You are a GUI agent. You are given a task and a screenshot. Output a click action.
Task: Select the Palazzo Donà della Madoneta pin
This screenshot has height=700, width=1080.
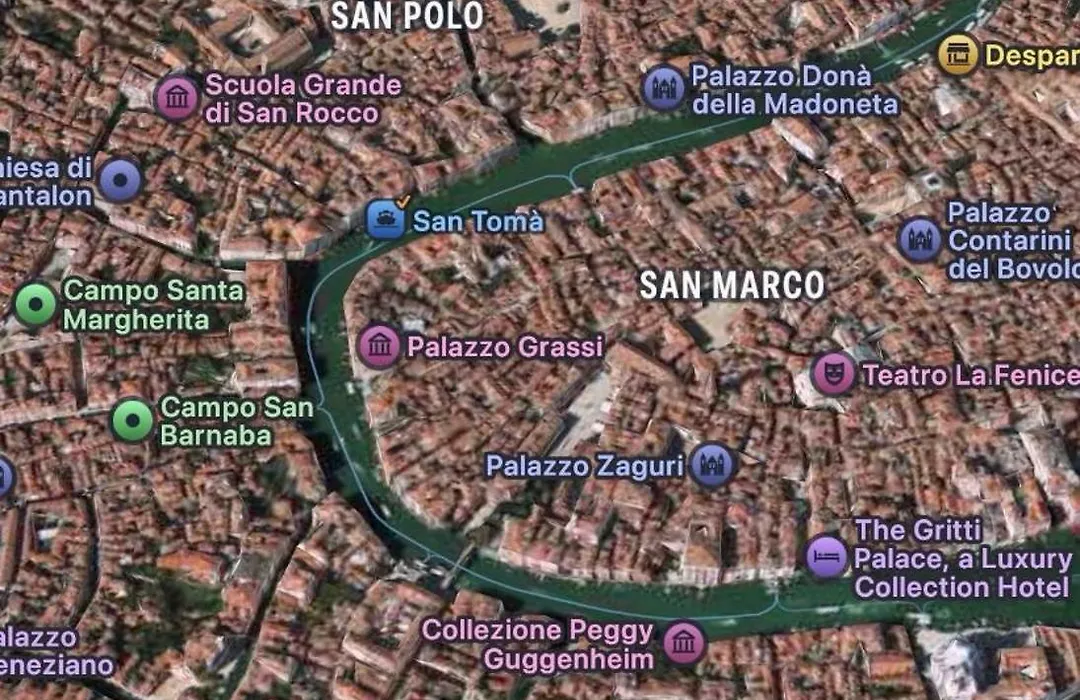[x=663, y=89]
